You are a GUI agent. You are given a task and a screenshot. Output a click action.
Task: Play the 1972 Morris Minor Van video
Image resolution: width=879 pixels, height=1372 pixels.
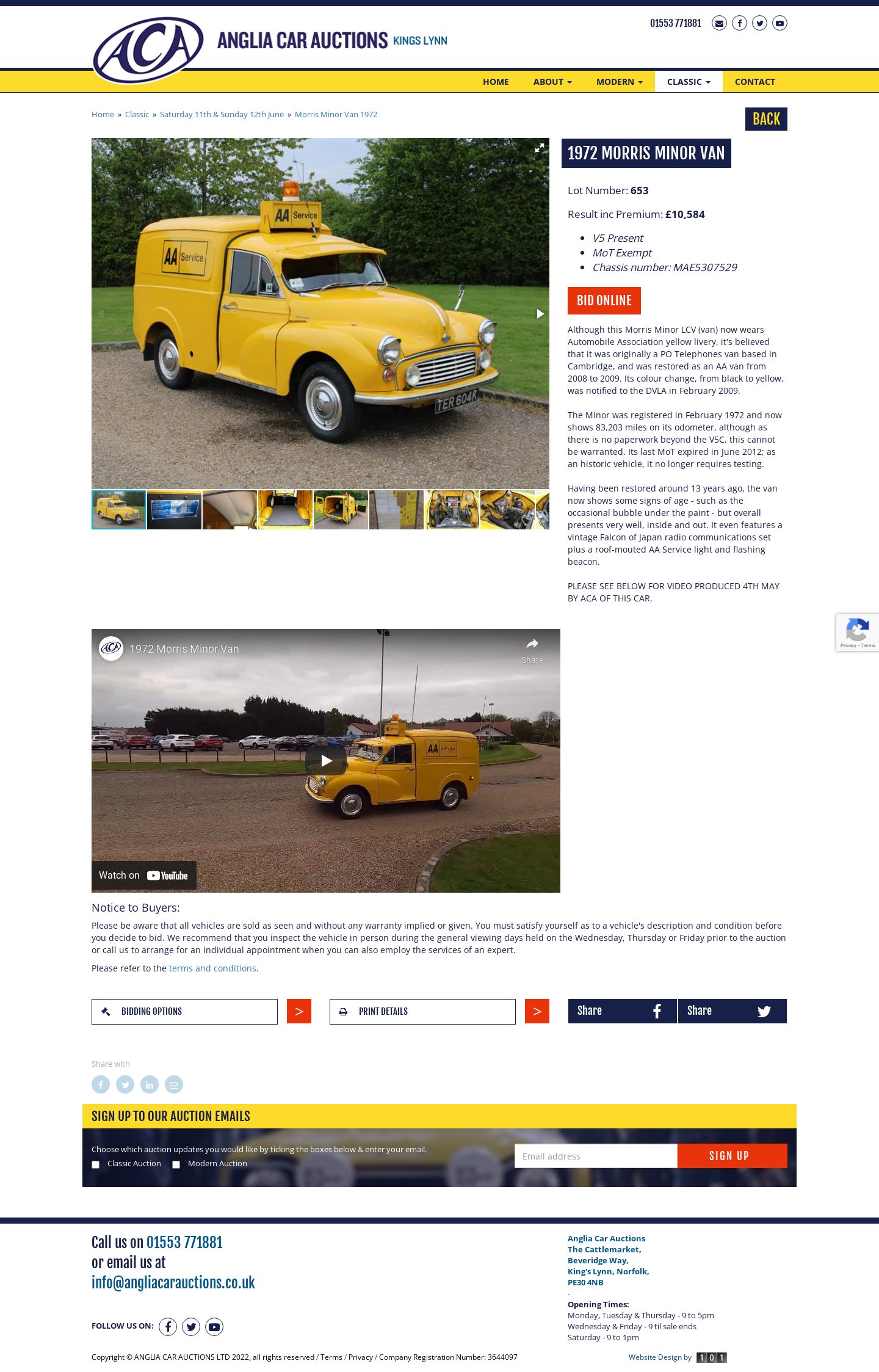pos(326,761)
